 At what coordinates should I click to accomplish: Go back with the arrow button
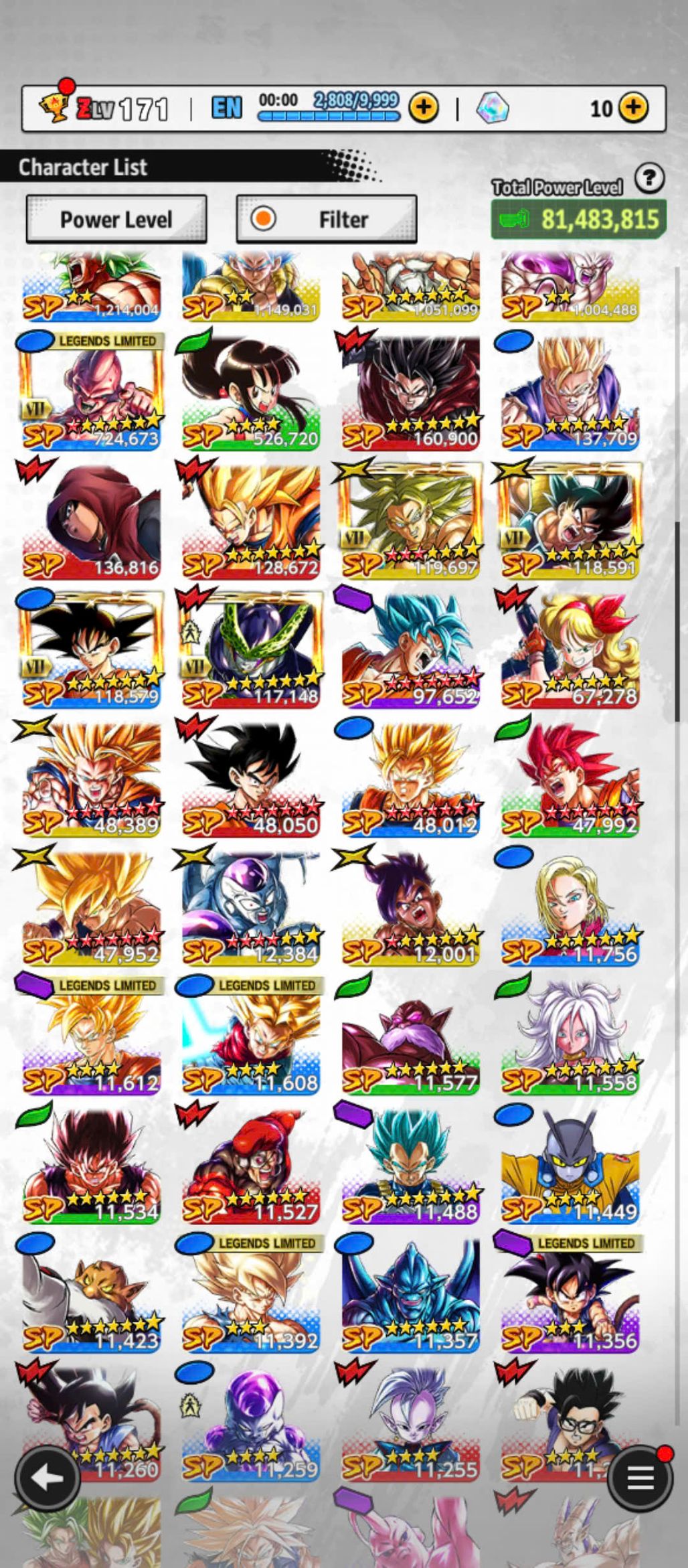point(47,1477)
